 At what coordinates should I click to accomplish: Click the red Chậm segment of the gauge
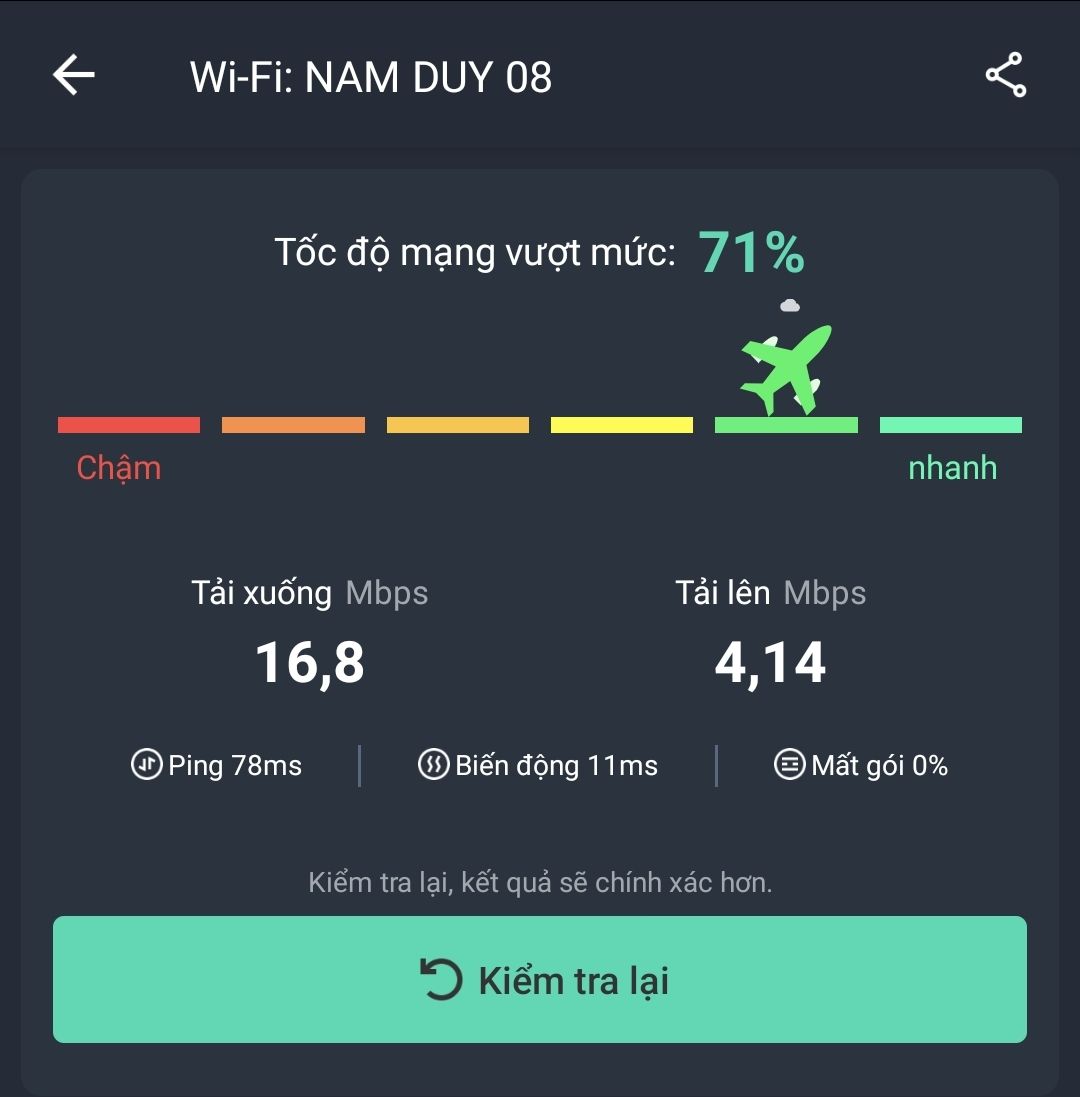(128, 424)
